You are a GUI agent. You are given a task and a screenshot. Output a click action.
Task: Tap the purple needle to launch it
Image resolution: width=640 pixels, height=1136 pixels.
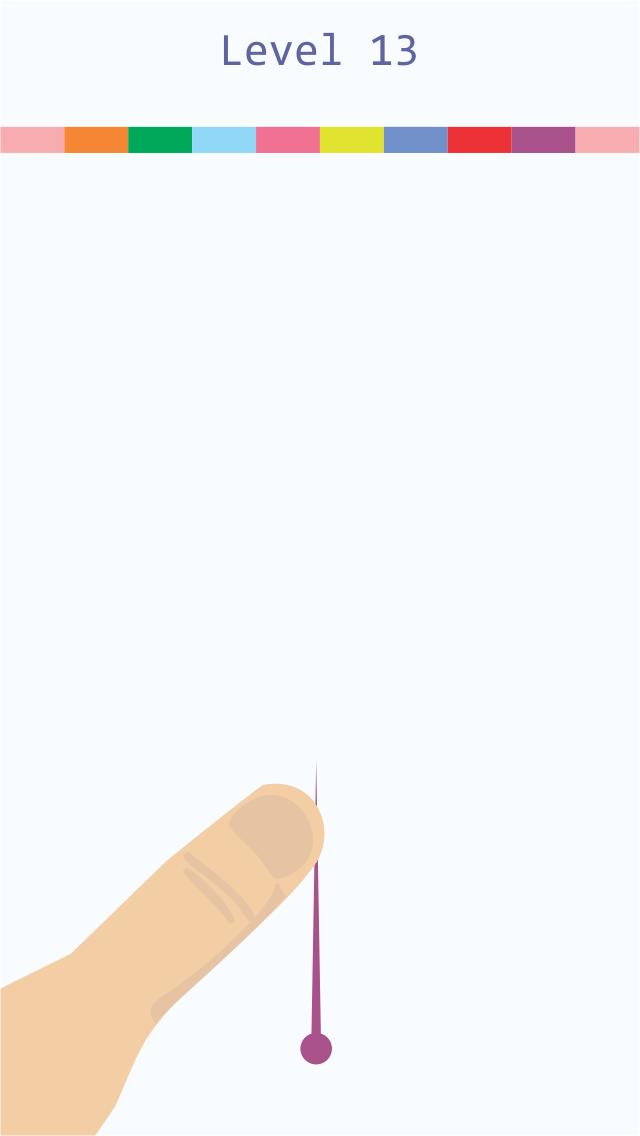(x=316, y=1046)
